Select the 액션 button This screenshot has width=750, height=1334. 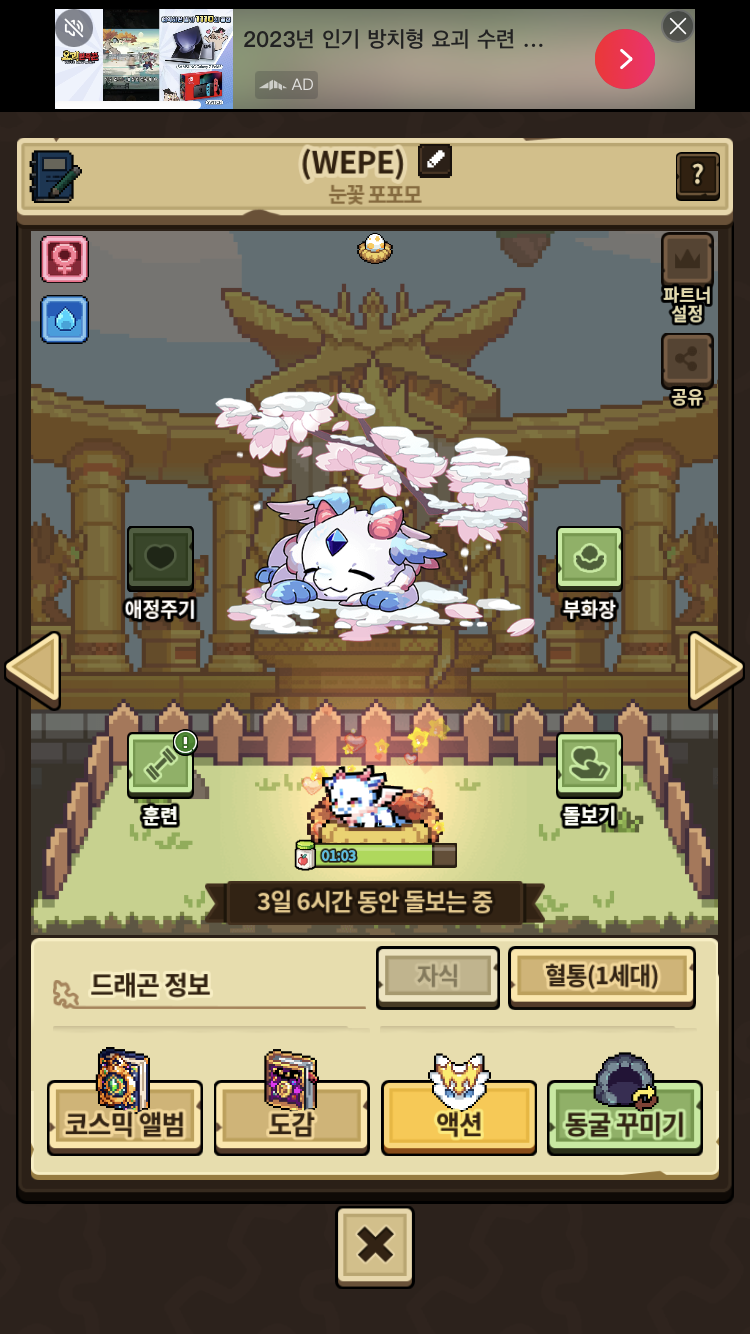[x=459, y=1122]
